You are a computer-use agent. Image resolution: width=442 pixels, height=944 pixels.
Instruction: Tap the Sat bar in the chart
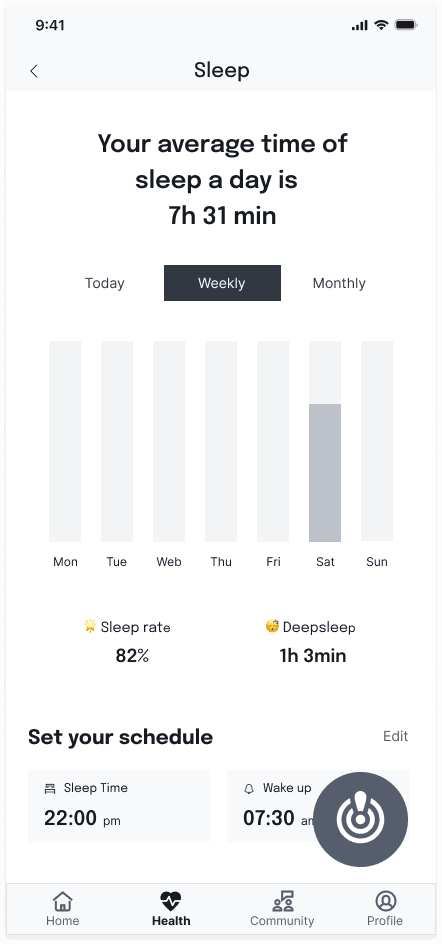[x=325, y=441]
